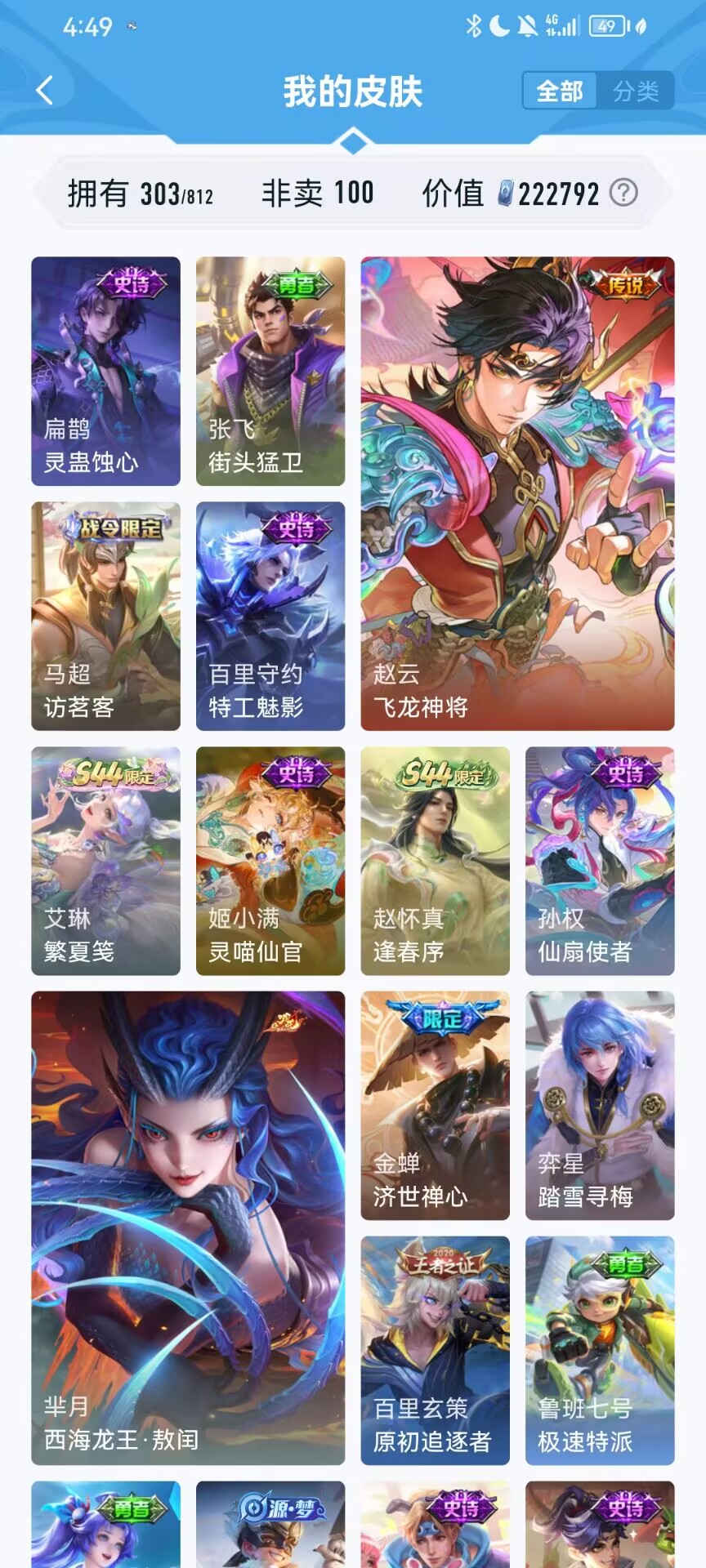Open 赵怀真 逢春序 skin card

435,861
